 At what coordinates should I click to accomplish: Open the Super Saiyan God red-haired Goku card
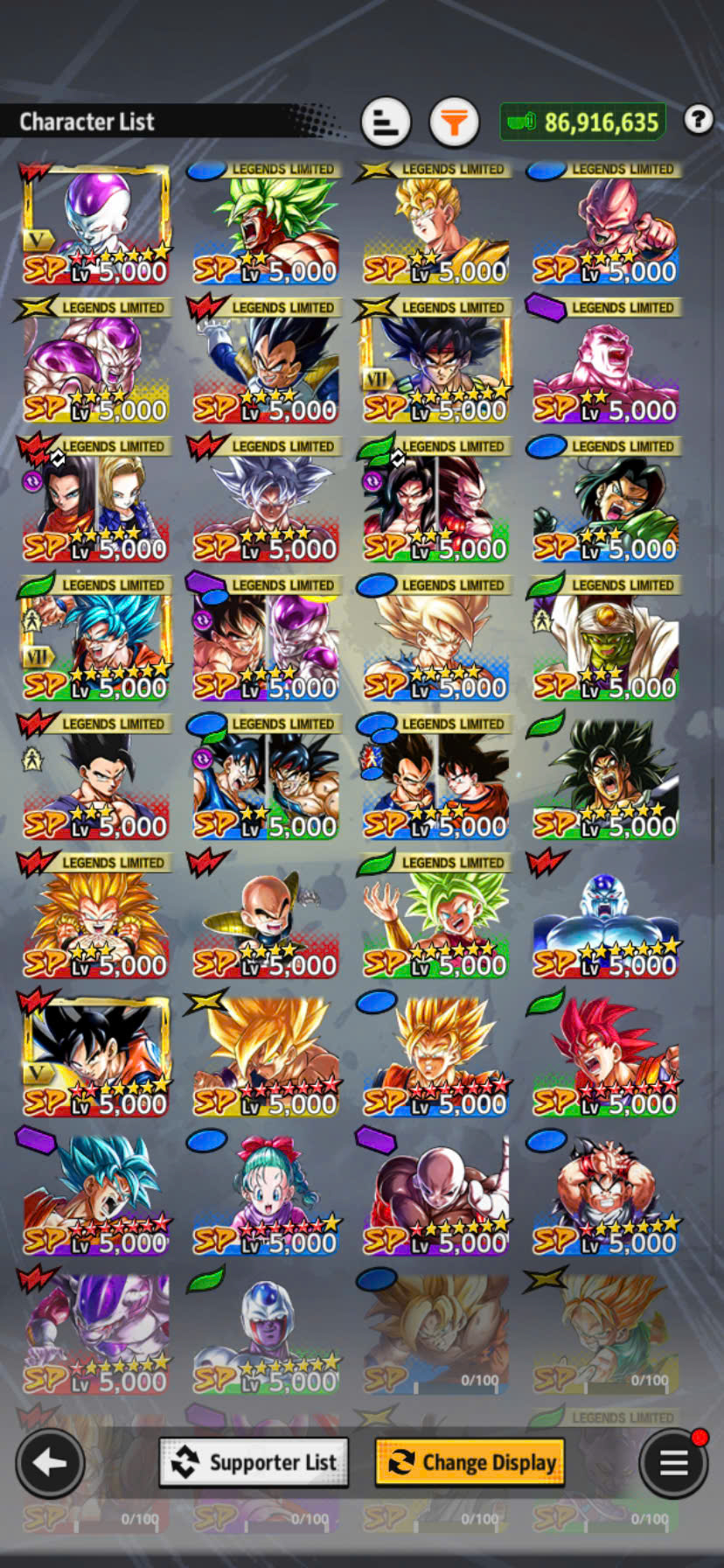coord(606,1056)
